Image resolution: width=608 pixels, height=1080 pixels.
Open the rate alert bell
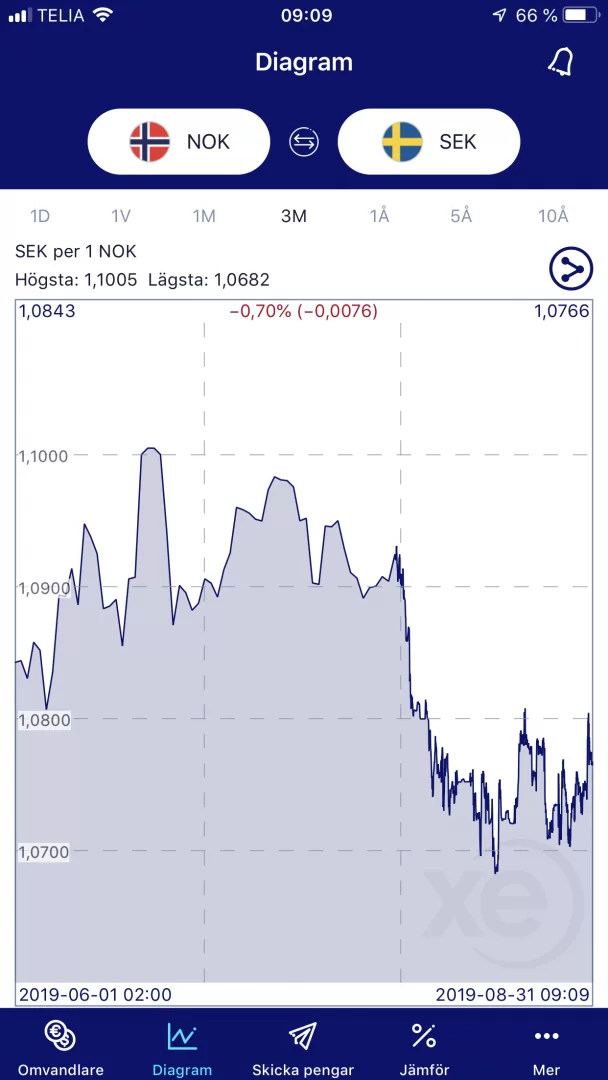click(x=560, y=62)
